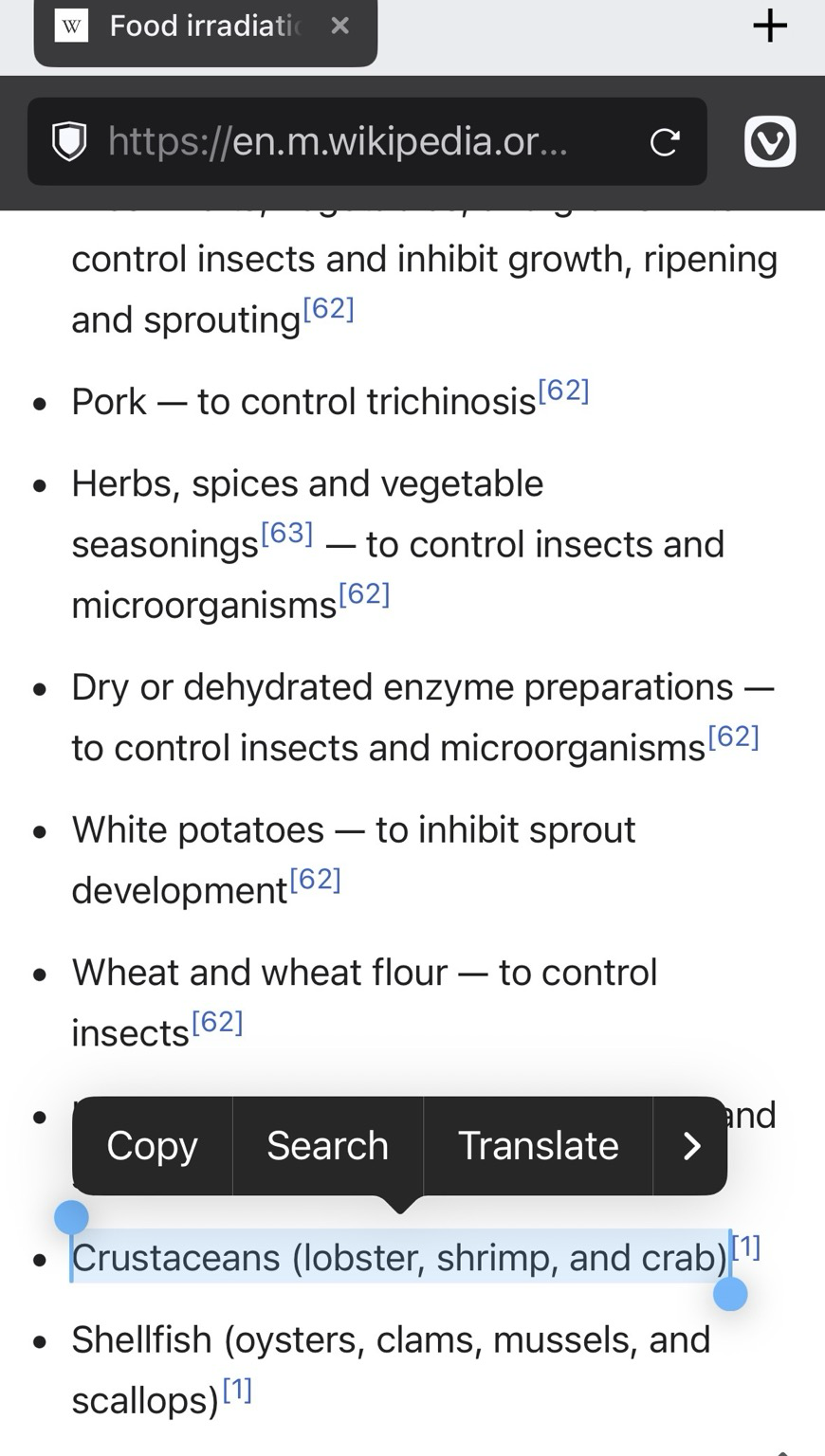Select the Food irradiation tab
The image size is (825, 1456).
pos(190,27)
